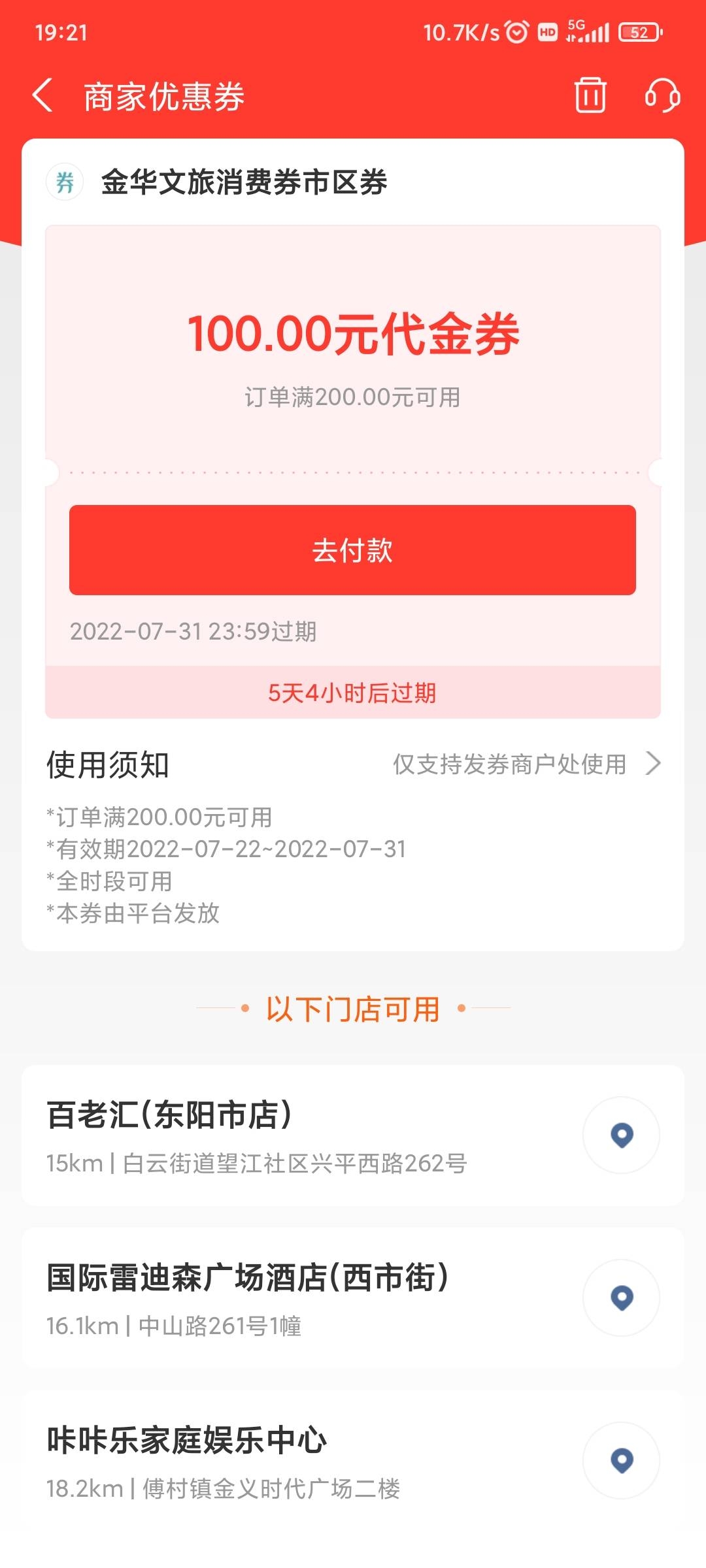
Task: Tap the 去付款 button
Action: pyautogui.click(x=352, y=550)
